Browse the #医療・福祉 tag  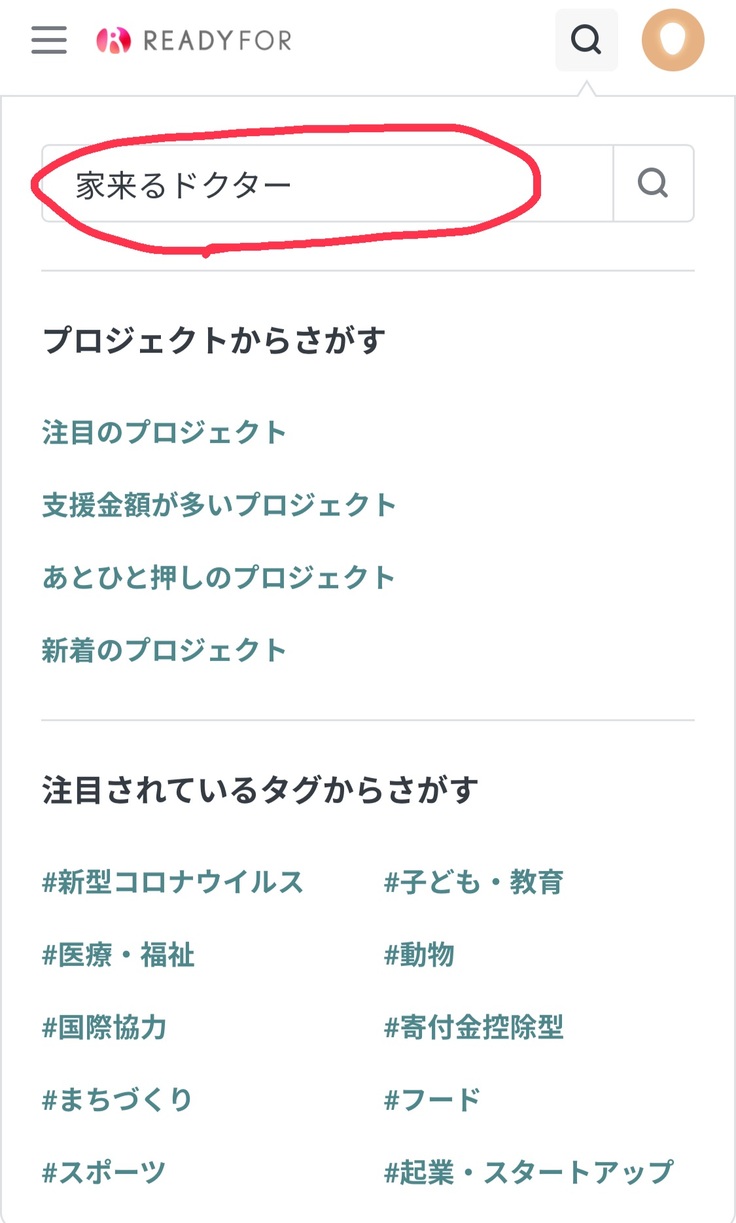pyautogui.click(x=118, y=955)
